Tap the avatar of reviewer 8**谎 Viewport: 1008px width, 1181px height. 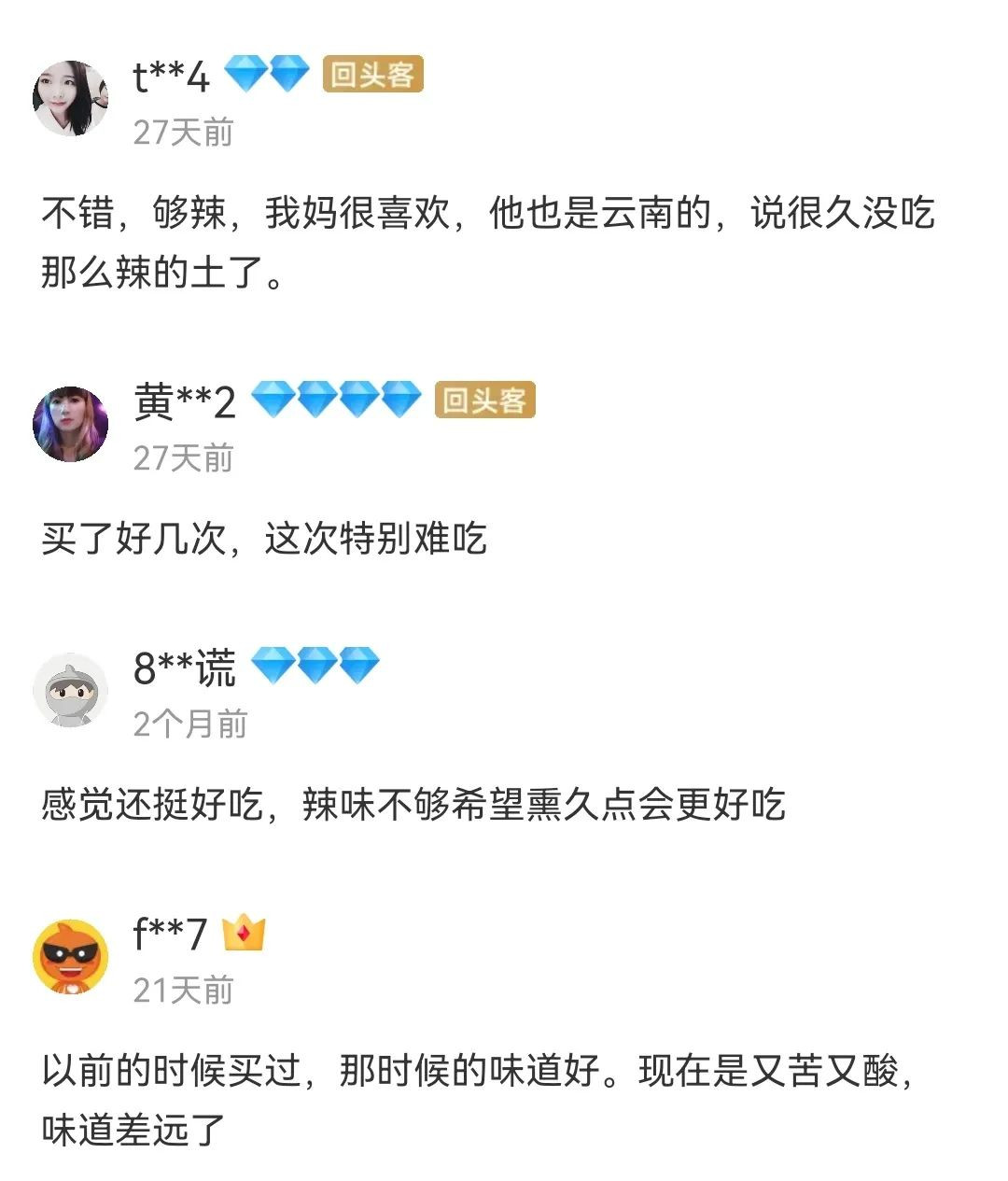click(x=71, y=691)
